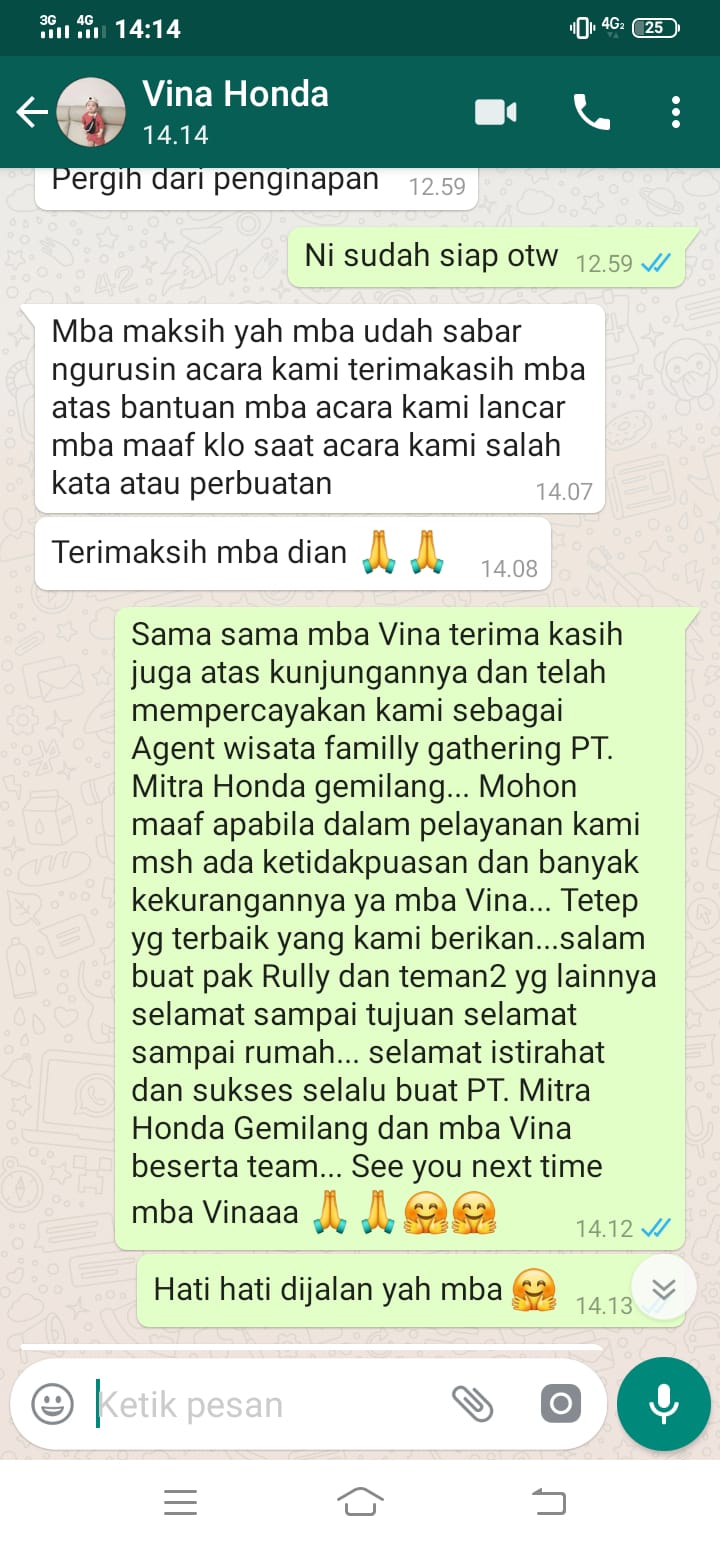Attach a file with the paperclip
This screenshot has height=1544, width=720.
pos(473,1404)
